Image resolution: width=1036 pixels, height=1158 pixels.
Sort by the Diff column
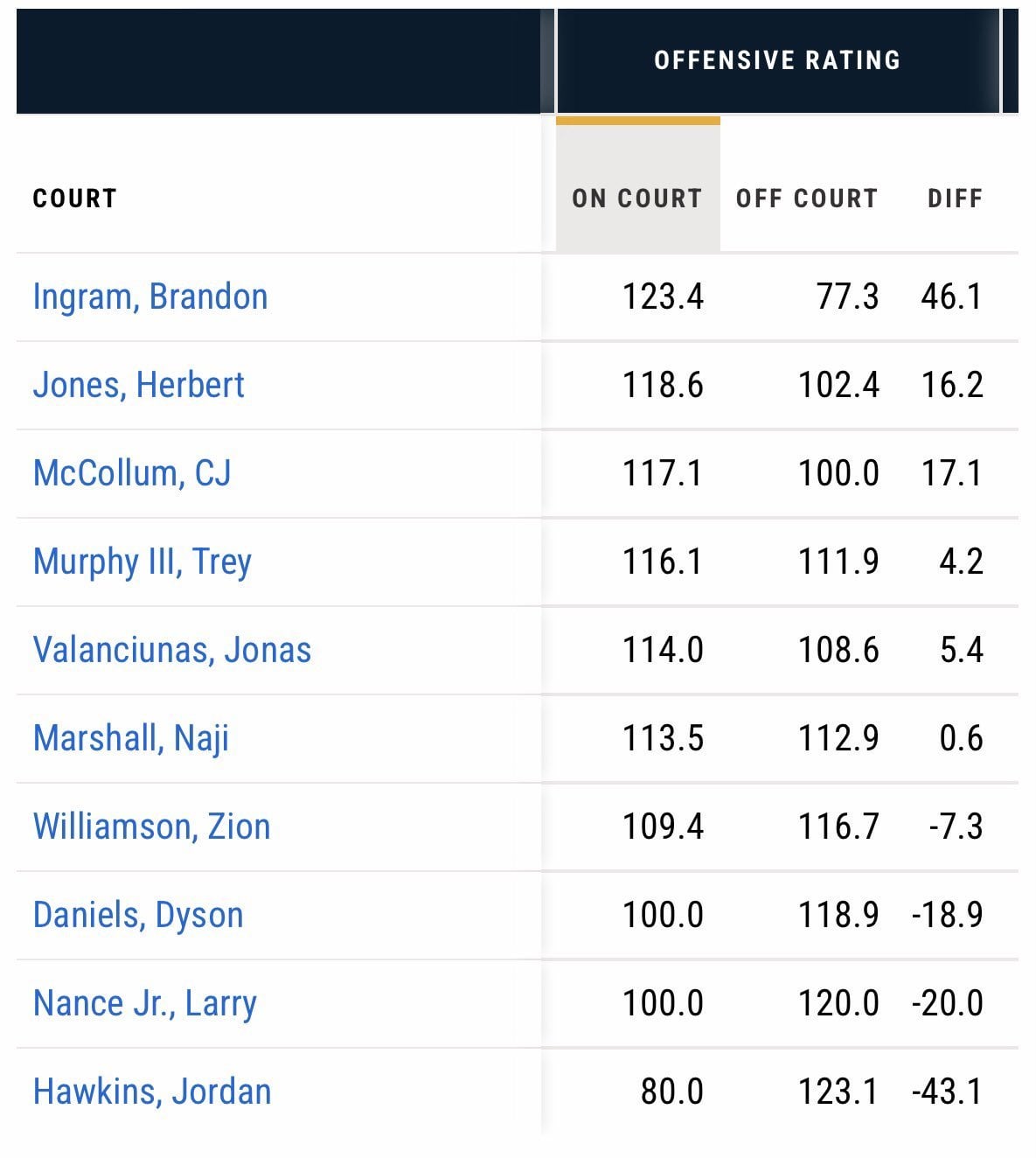955,199
